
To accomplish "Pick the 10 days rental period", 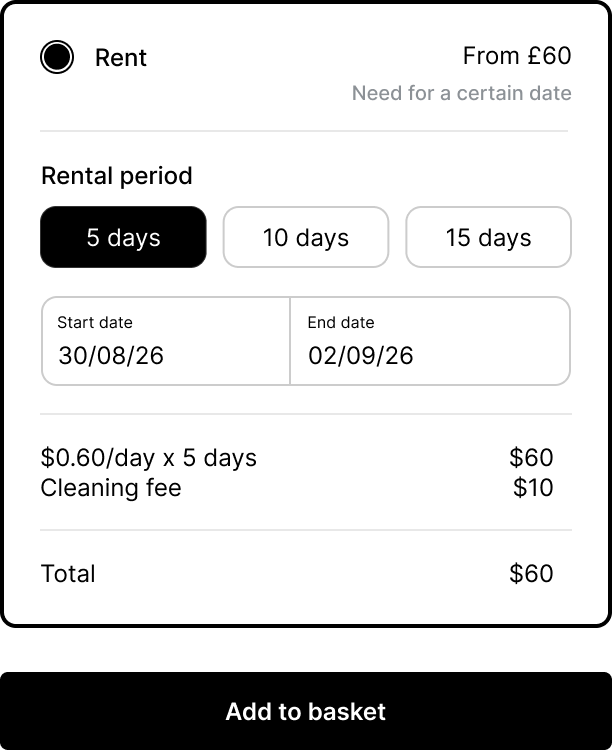I will [305, 237].
